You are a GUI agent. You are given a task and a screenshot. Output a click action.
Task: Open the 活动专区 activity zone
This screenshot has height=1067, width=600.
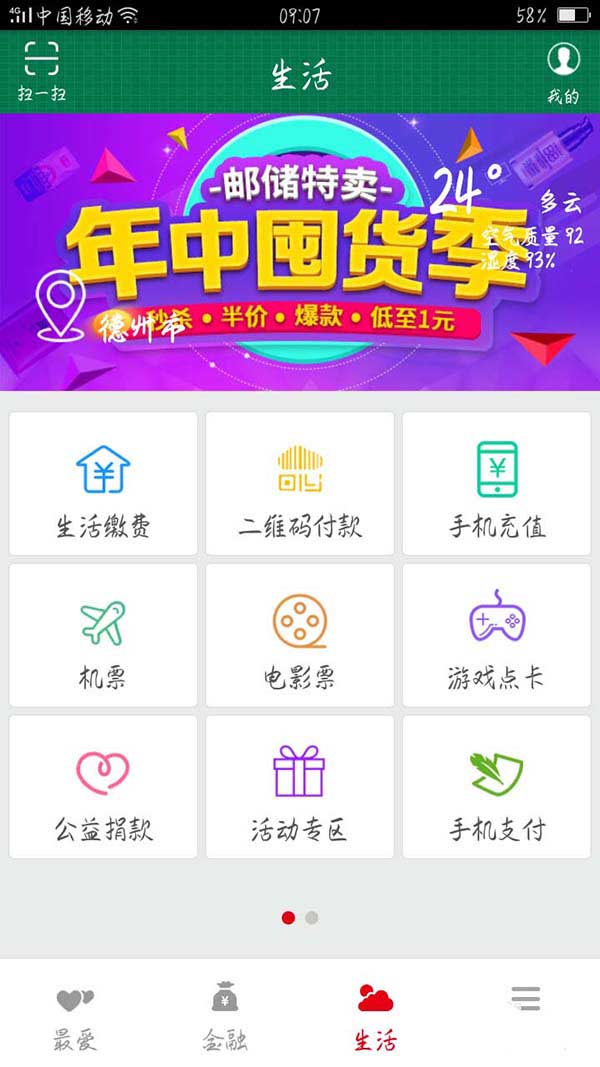pos(300,787)
